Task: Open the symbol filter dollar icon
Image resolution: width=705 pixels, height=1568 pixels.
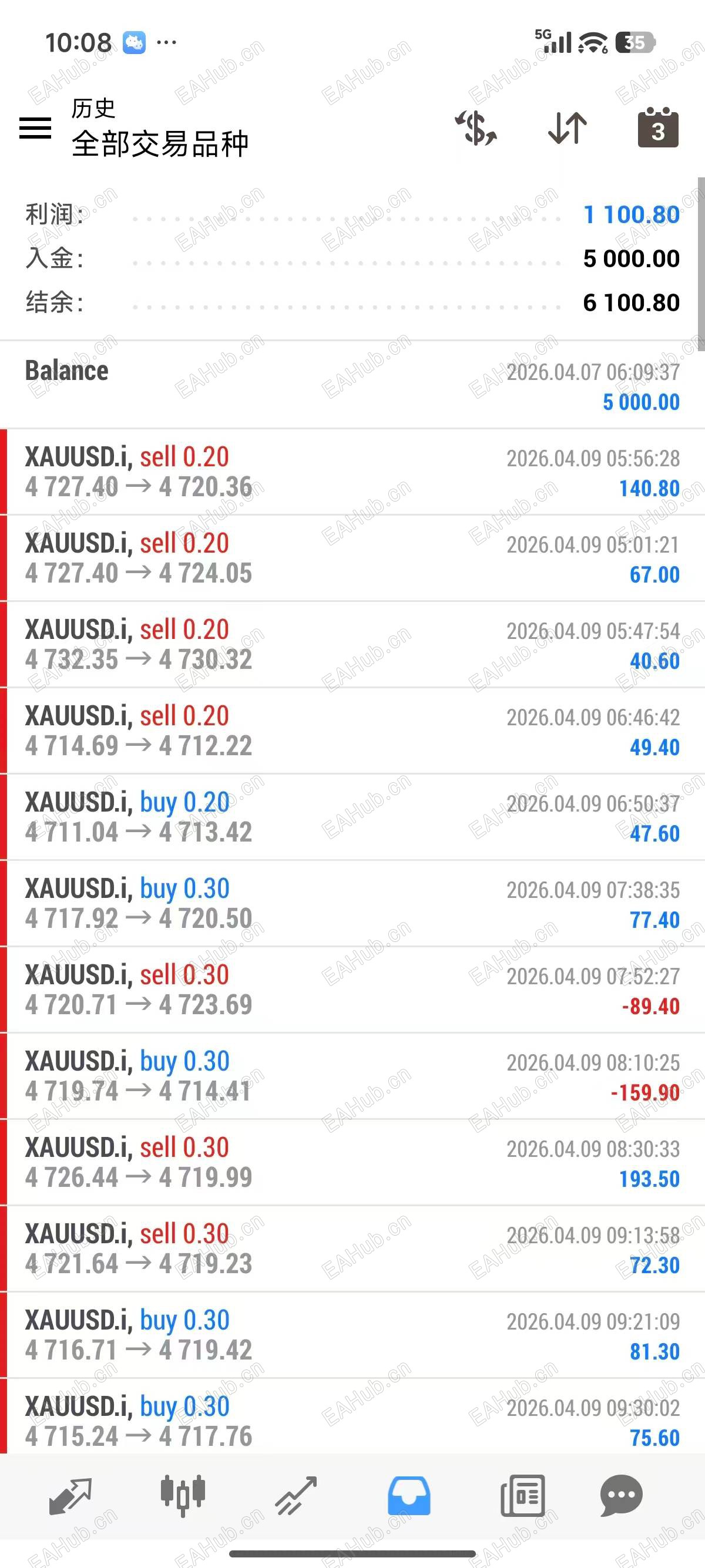Action: click(x=476, y=128)
